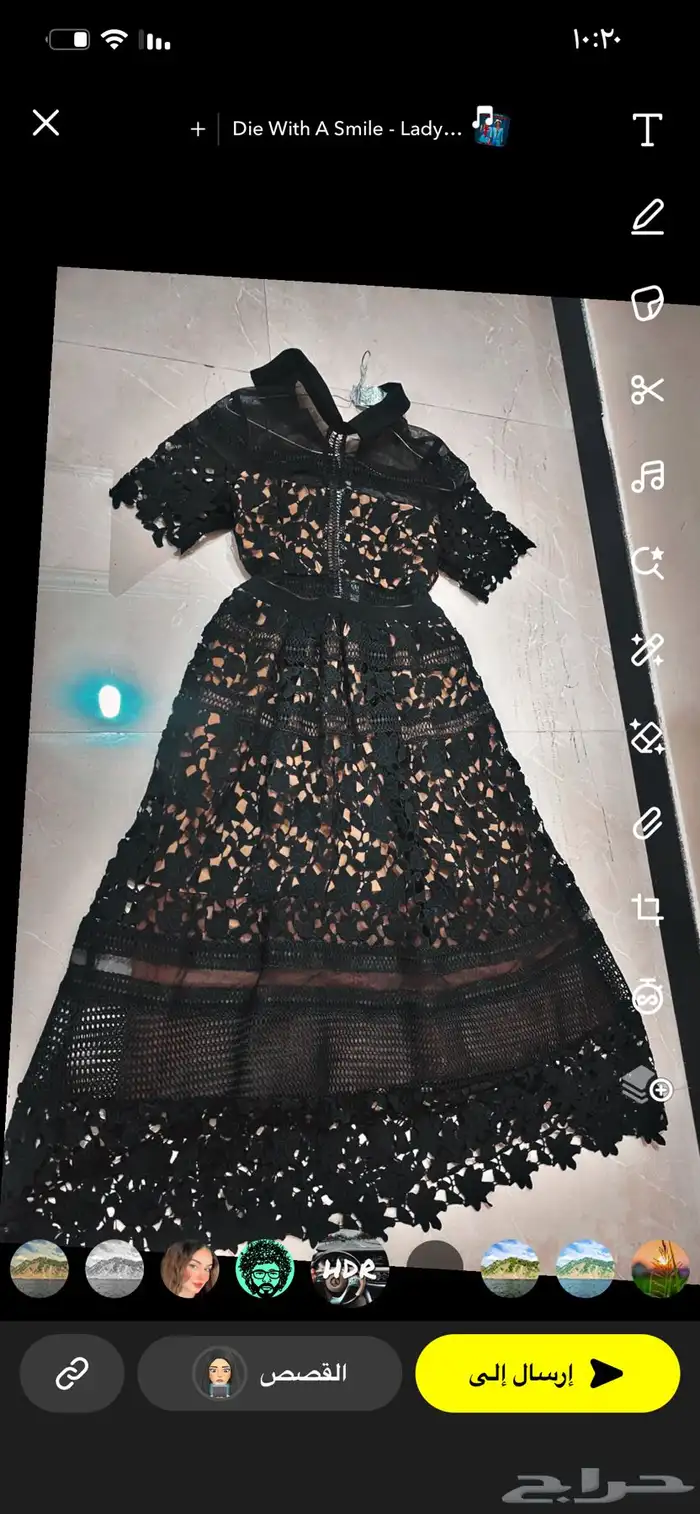
Task: Choose the grayscale landscape filter
Action: 113,1270
